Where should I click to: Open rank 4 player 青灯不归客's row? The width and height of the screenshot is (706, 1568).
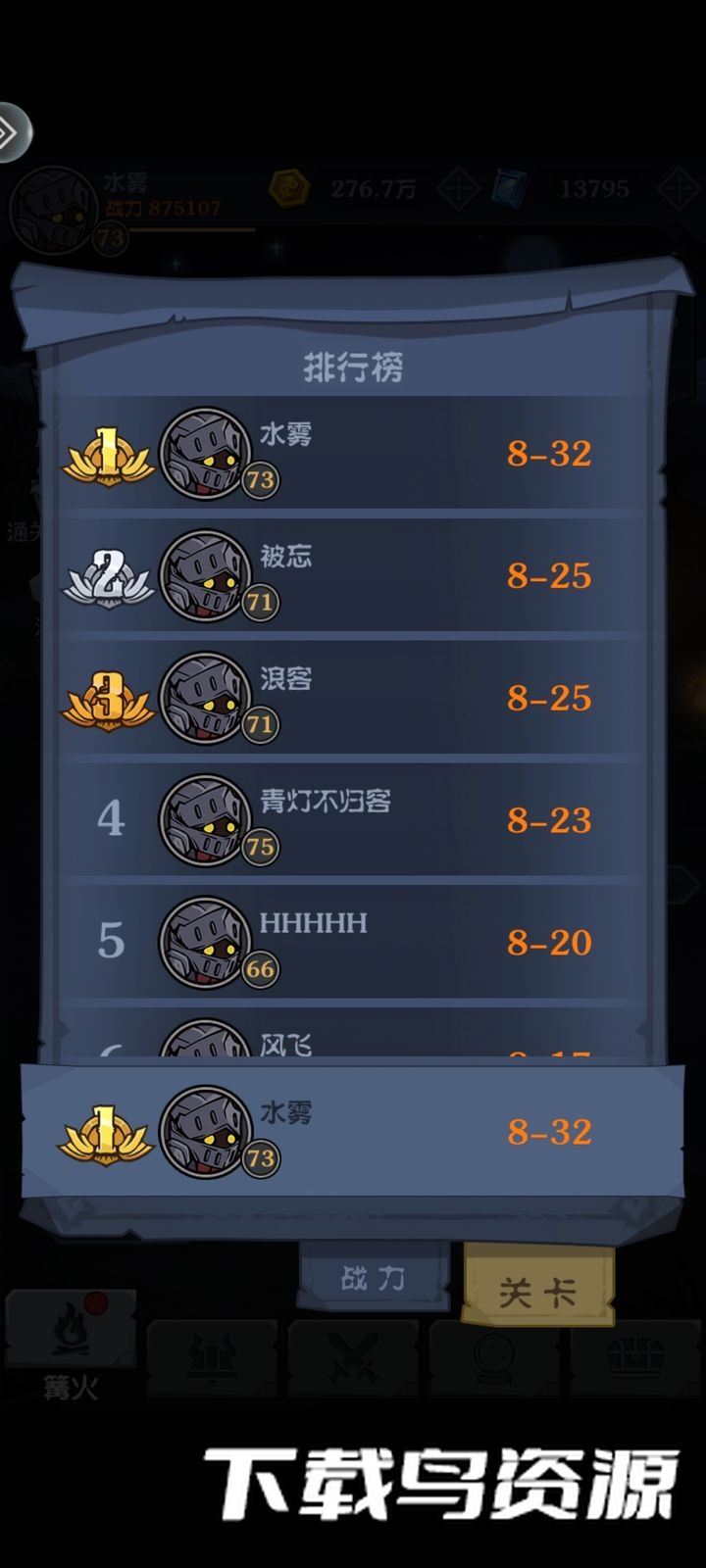[x=353, y=820]
